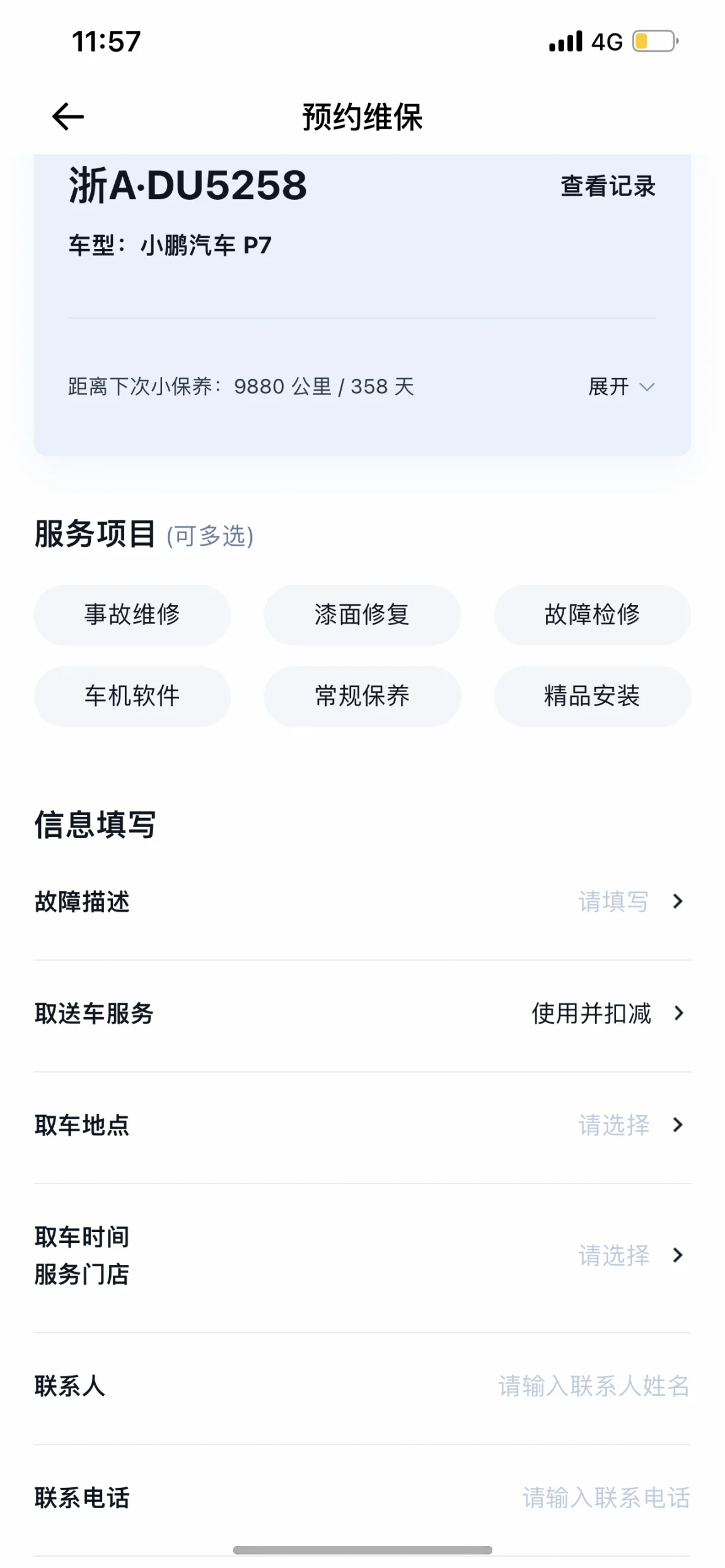The width and height of the screenshot is (725, 1568).
Task: Open 查看记录 service records
Action: [608, 187]
